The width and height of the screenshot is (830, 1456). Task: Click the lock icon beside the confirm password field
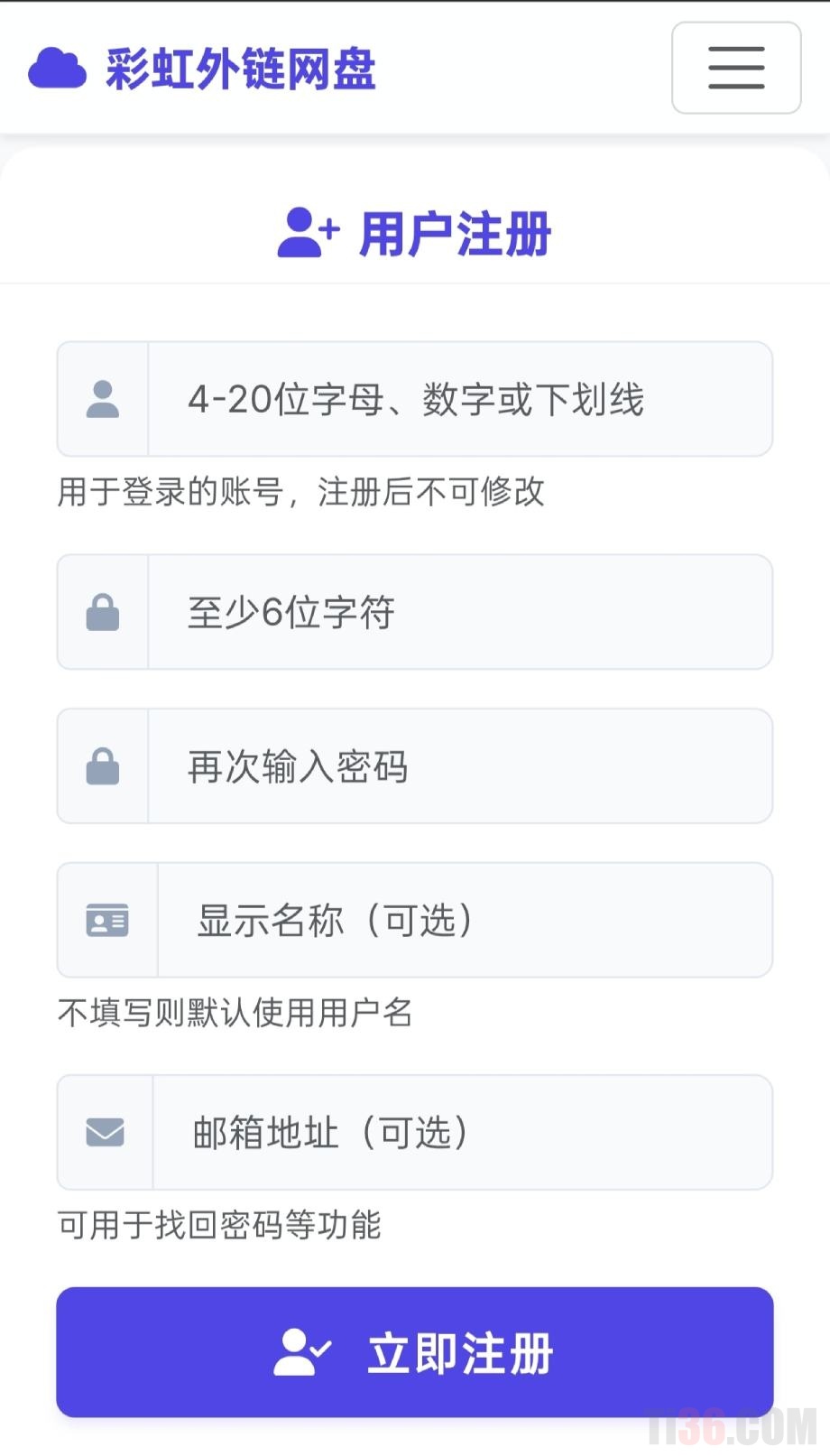pyautogui.click(x=102, y=766)
